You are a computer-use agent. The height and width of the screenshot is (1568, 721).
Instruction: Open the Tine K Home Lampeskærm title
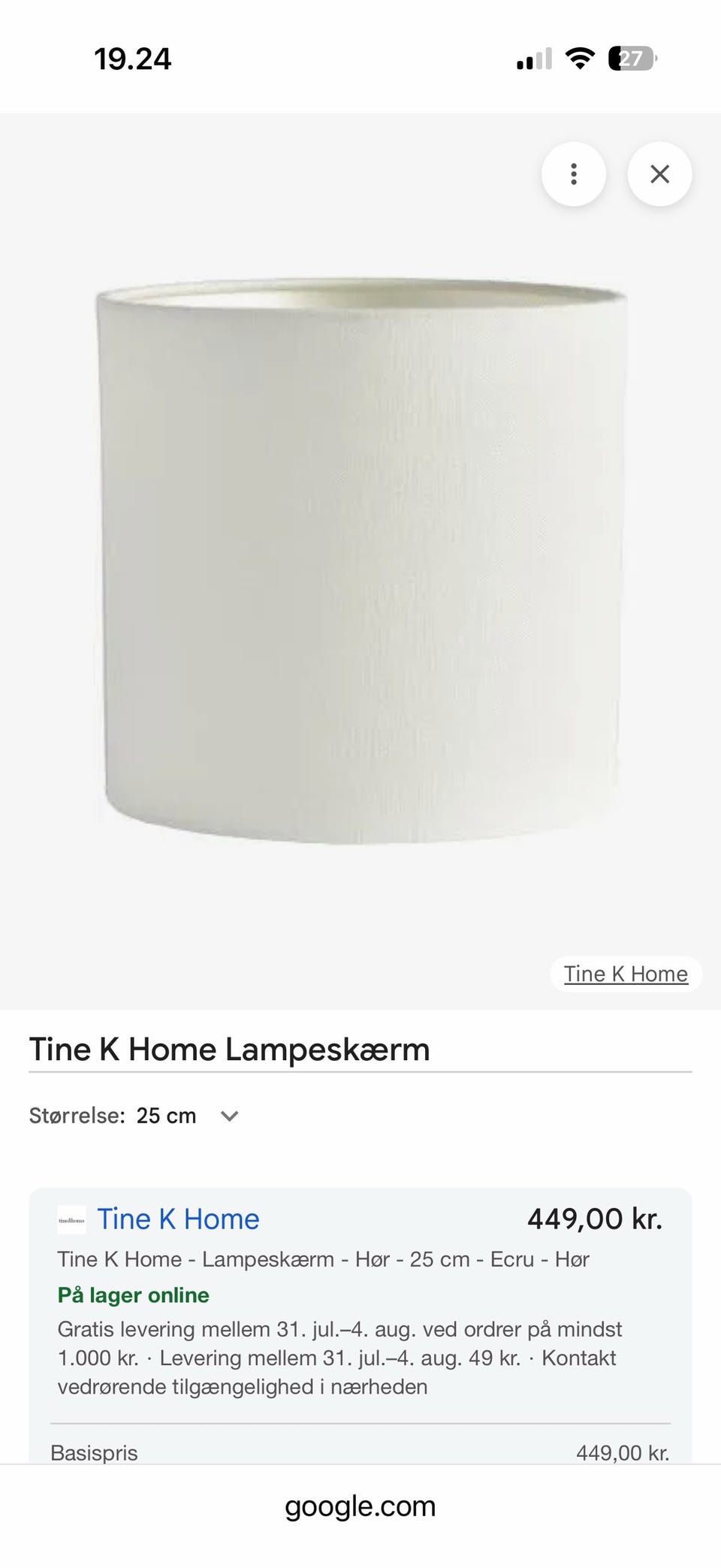229,1050
